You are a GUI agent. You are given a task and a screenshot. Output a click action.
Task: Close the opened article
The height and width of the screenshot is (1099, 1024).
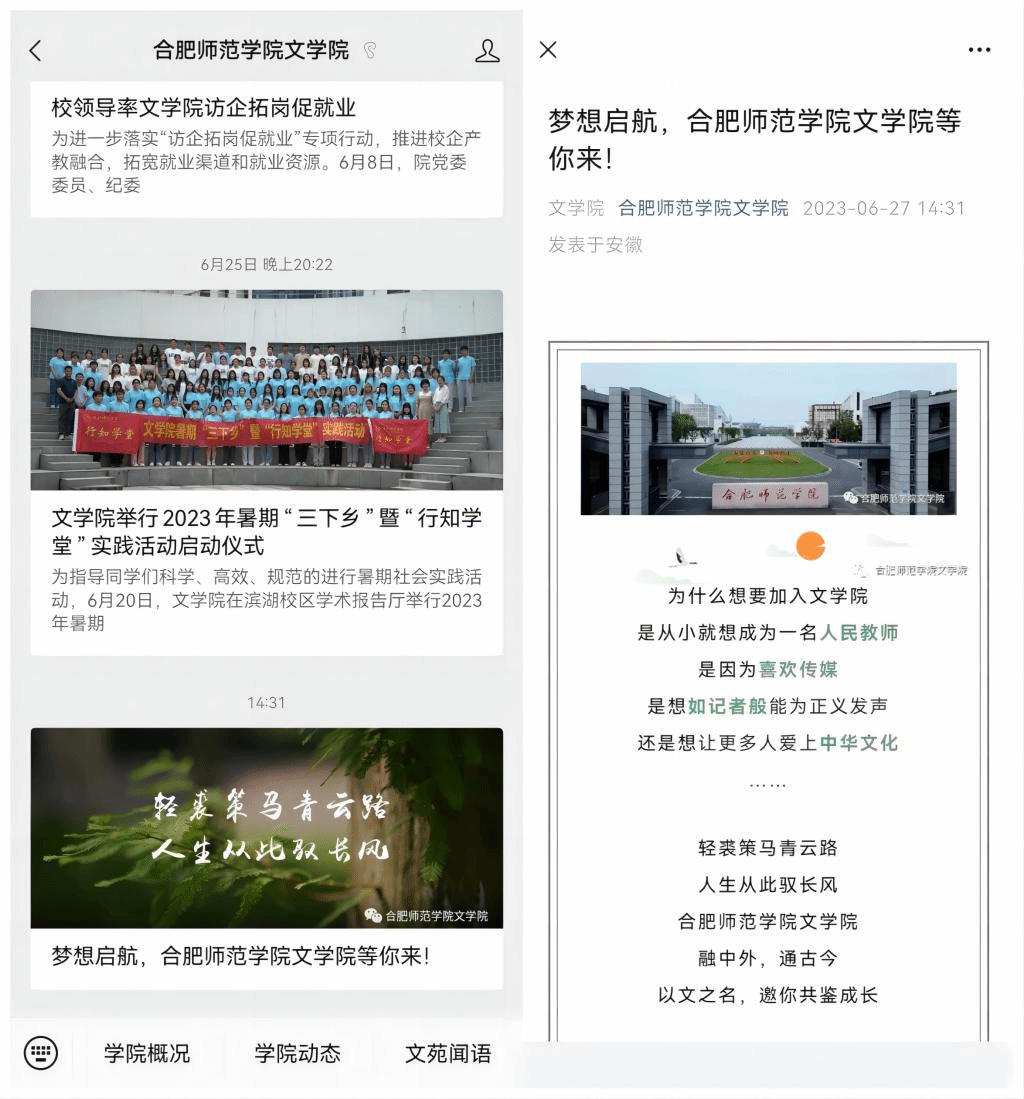coord(548,50)
